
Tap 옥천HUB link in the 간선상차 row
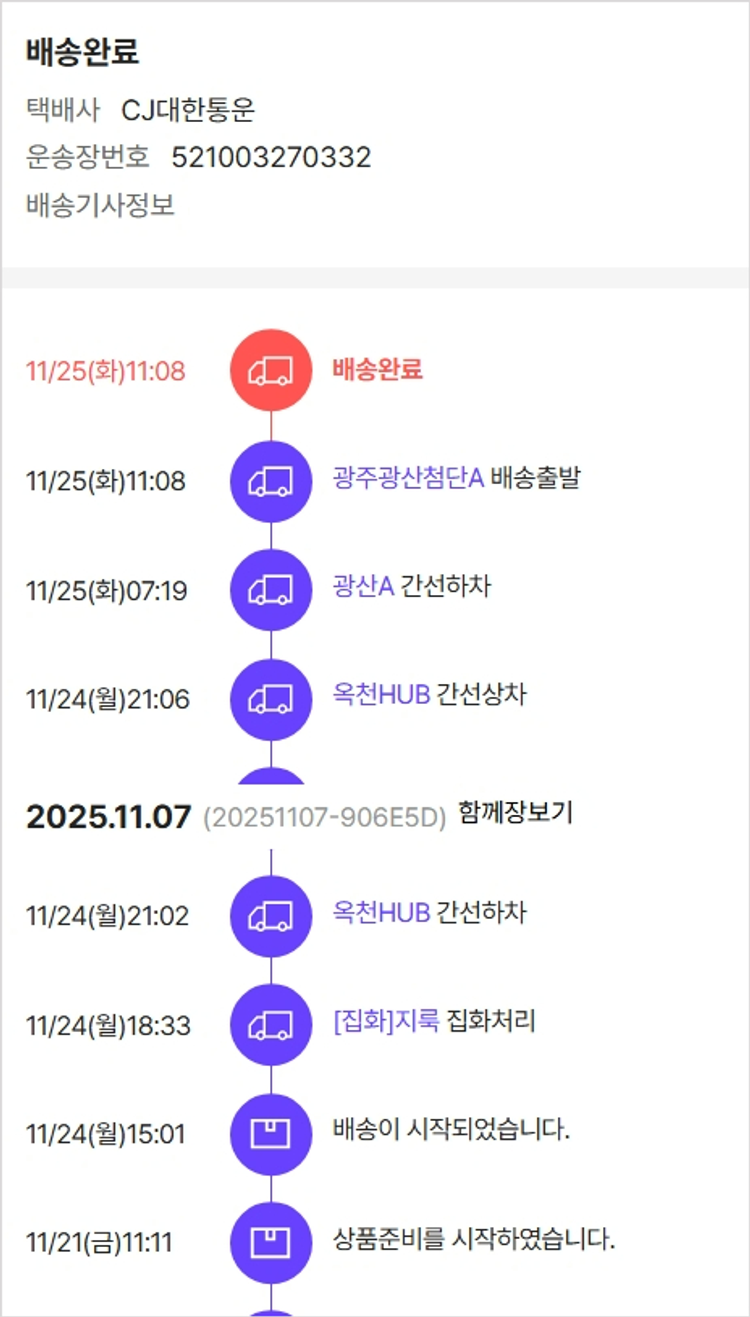(381, 695)
